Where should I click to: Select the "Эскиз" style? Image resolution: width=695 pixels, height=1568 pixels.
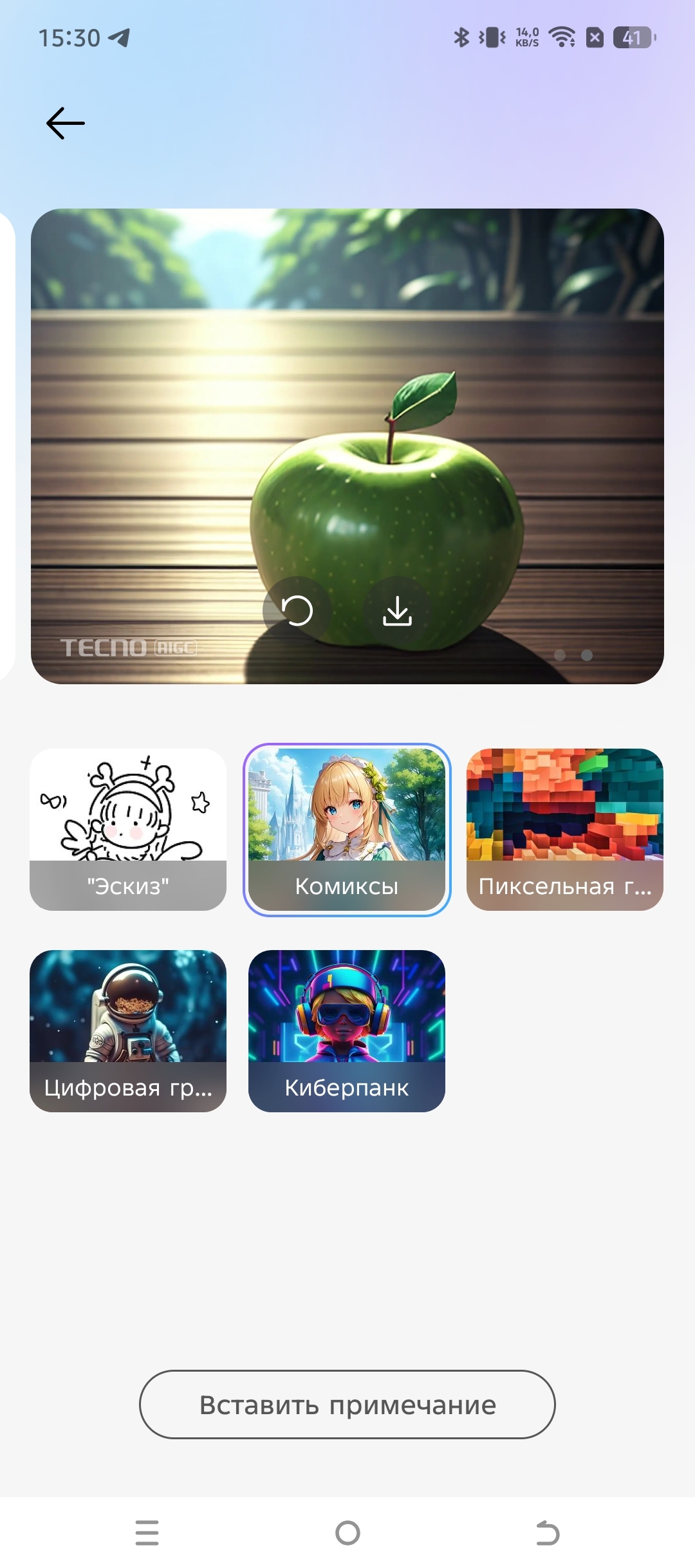pyautogui.click(x=128, y=829)
